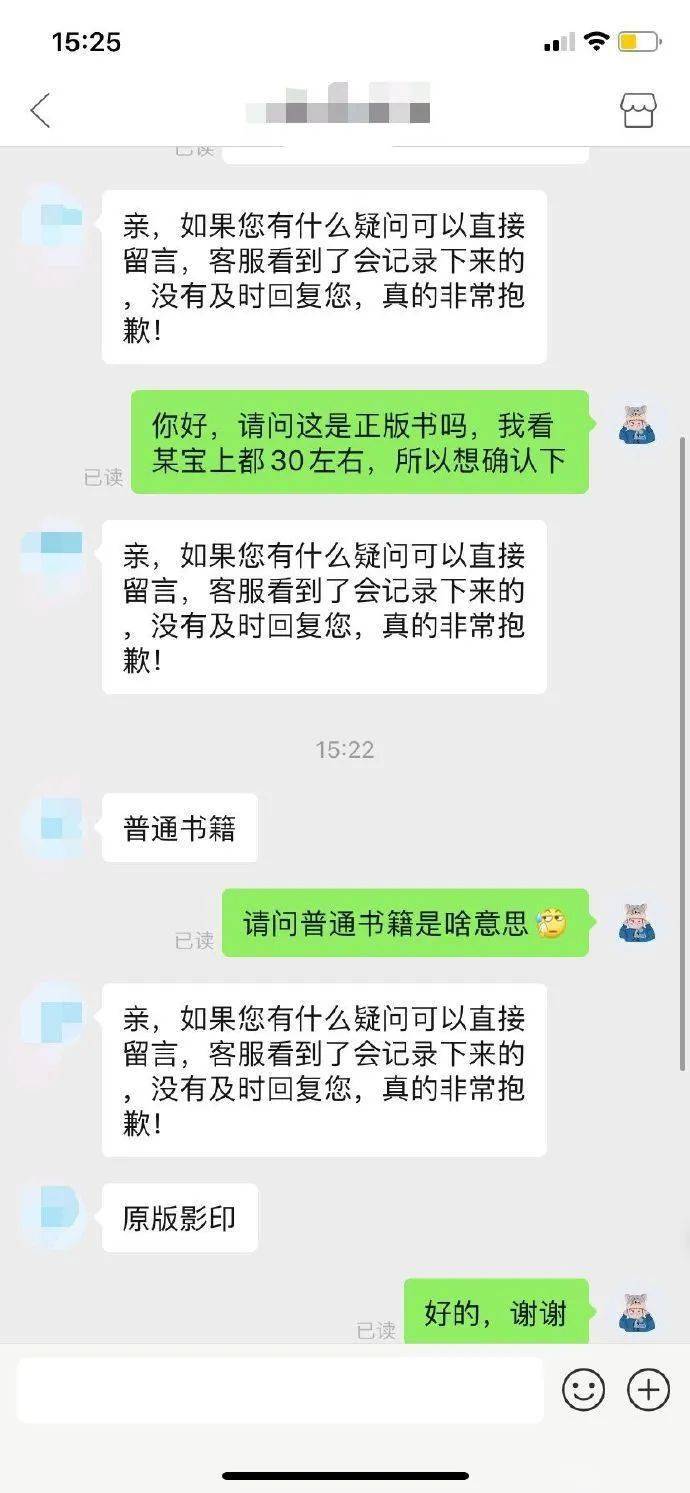Tap your avatar beside 好的，谢谢
The height and width of the screenshot is (1493, 690).
tap(636, 1313)
